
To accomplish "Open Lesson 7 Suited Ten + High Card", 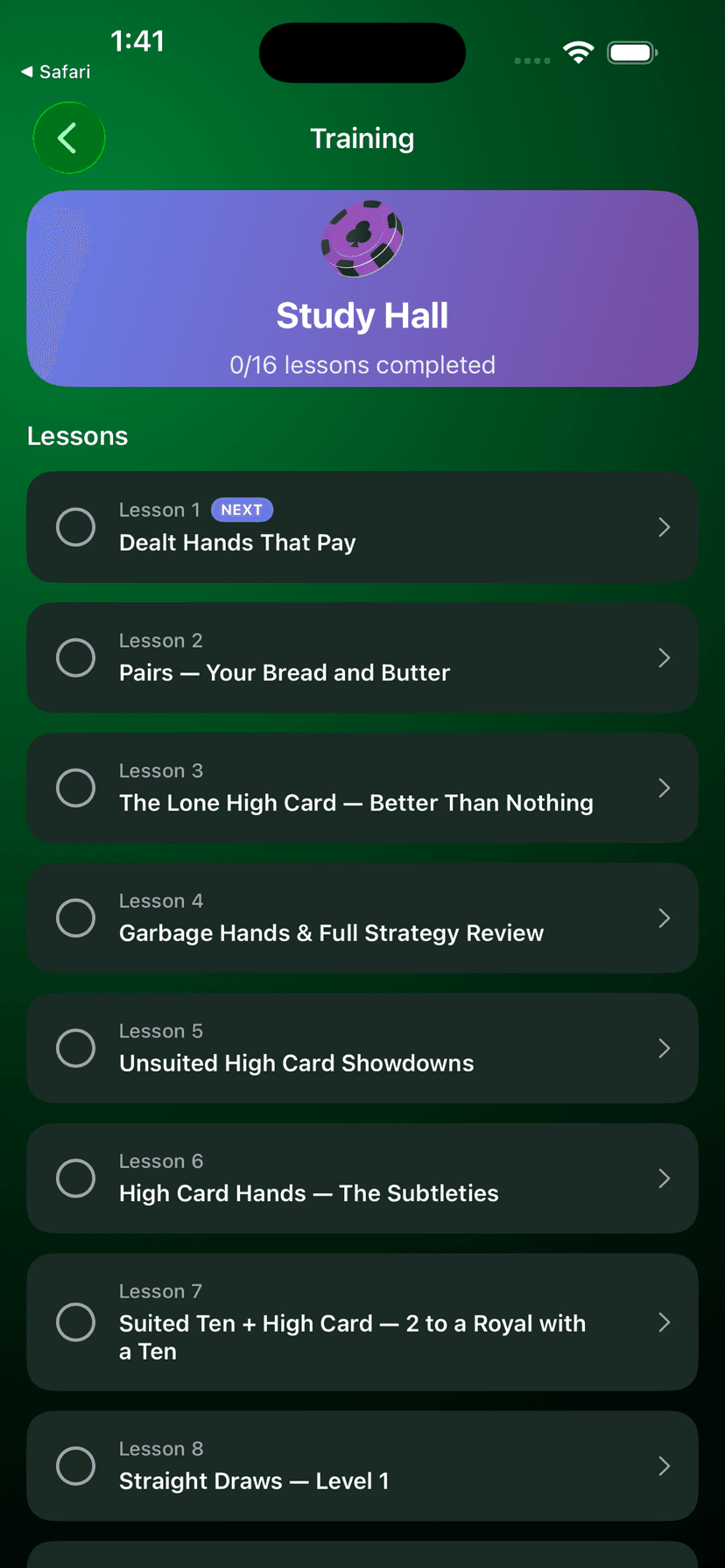I will pos(362,1322).
